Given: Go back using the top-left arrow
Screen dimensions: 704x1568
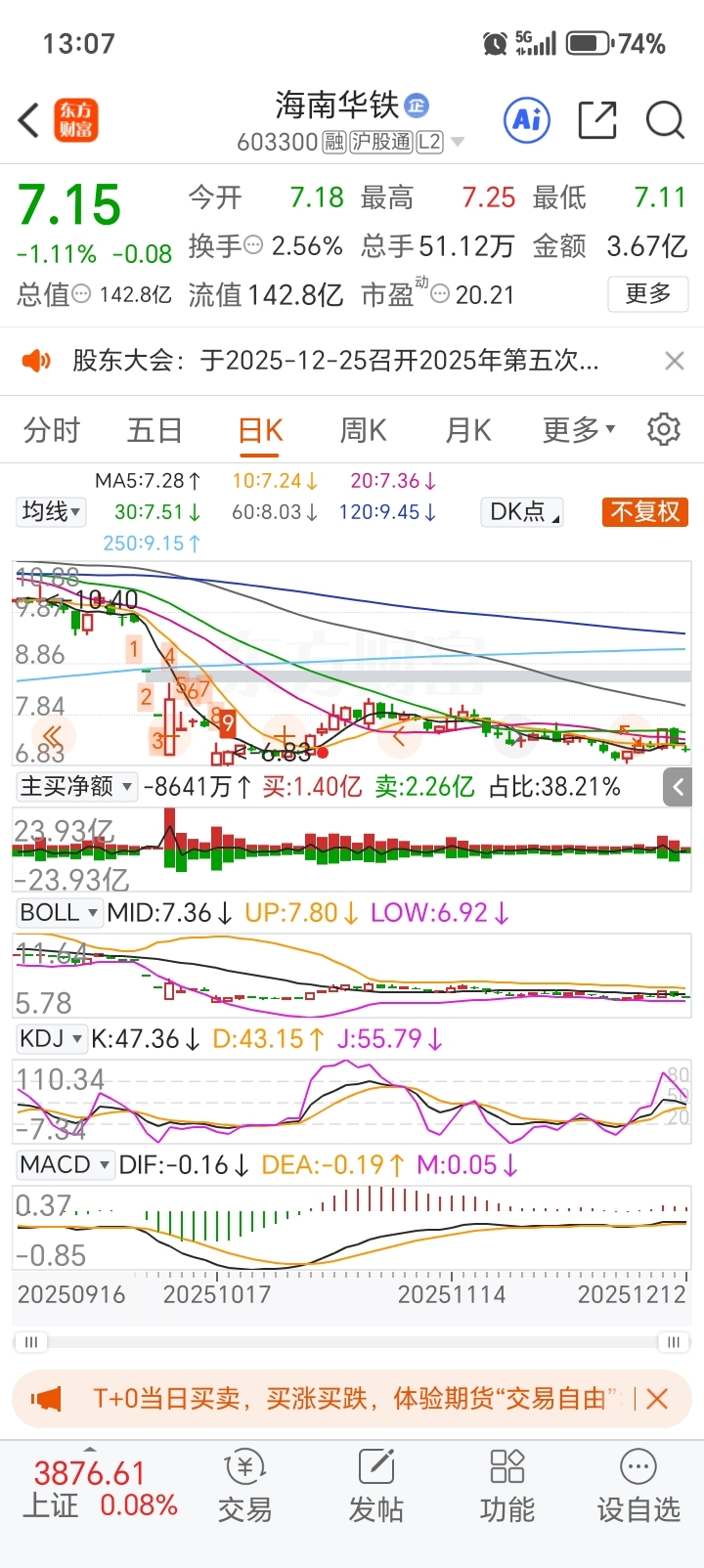Looking at the screenshot, I should click(x=28, y=121).
